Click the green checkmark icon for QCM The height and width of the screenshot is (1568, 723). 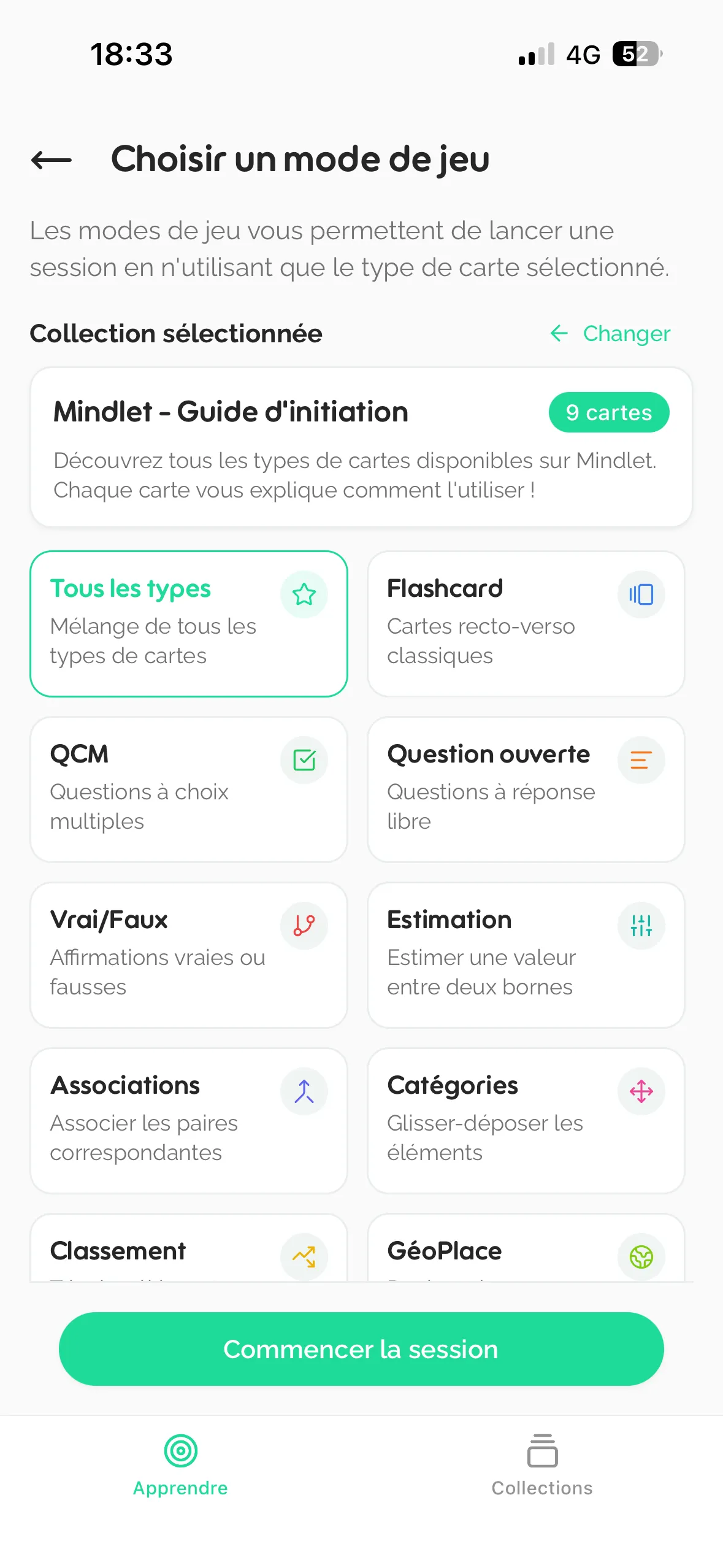click(x=304, y=759)
